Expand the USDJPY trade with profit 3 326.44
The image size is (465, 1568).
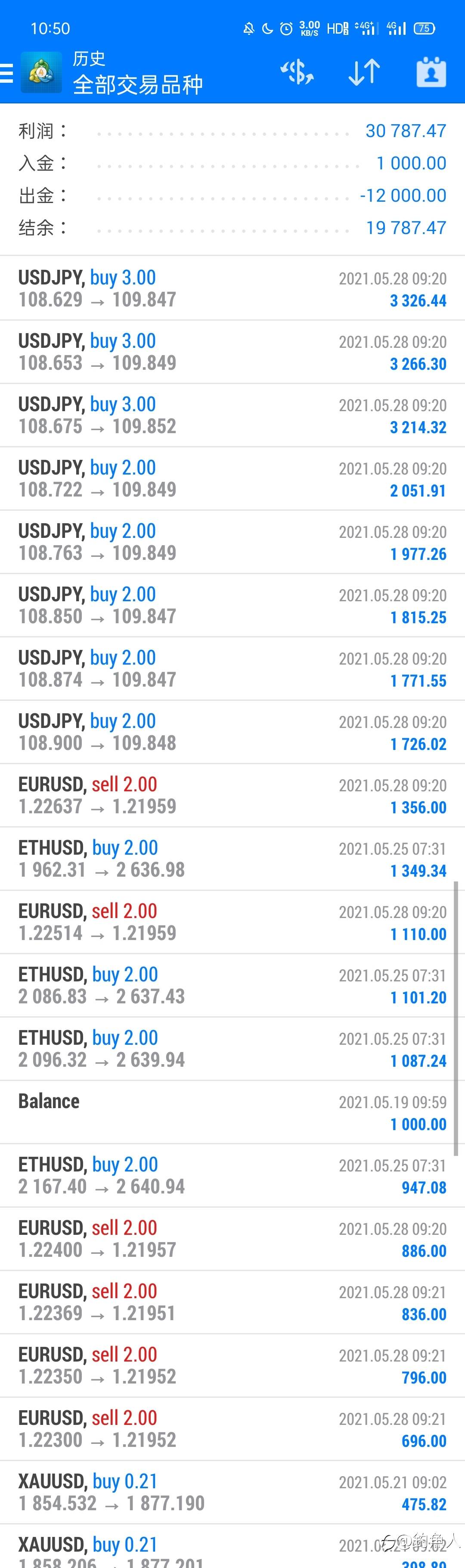point(232,288)
